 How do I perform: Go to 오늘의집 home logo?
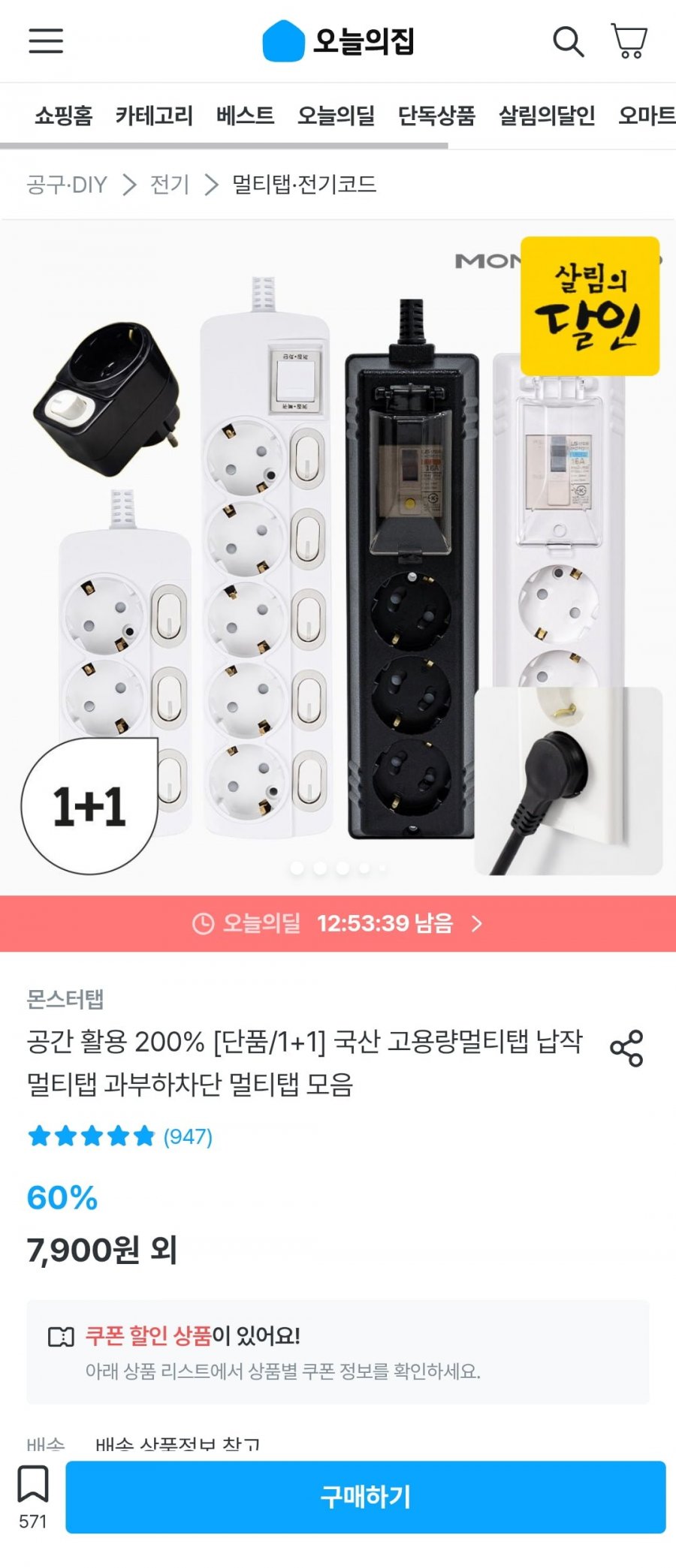coord(338,41)
